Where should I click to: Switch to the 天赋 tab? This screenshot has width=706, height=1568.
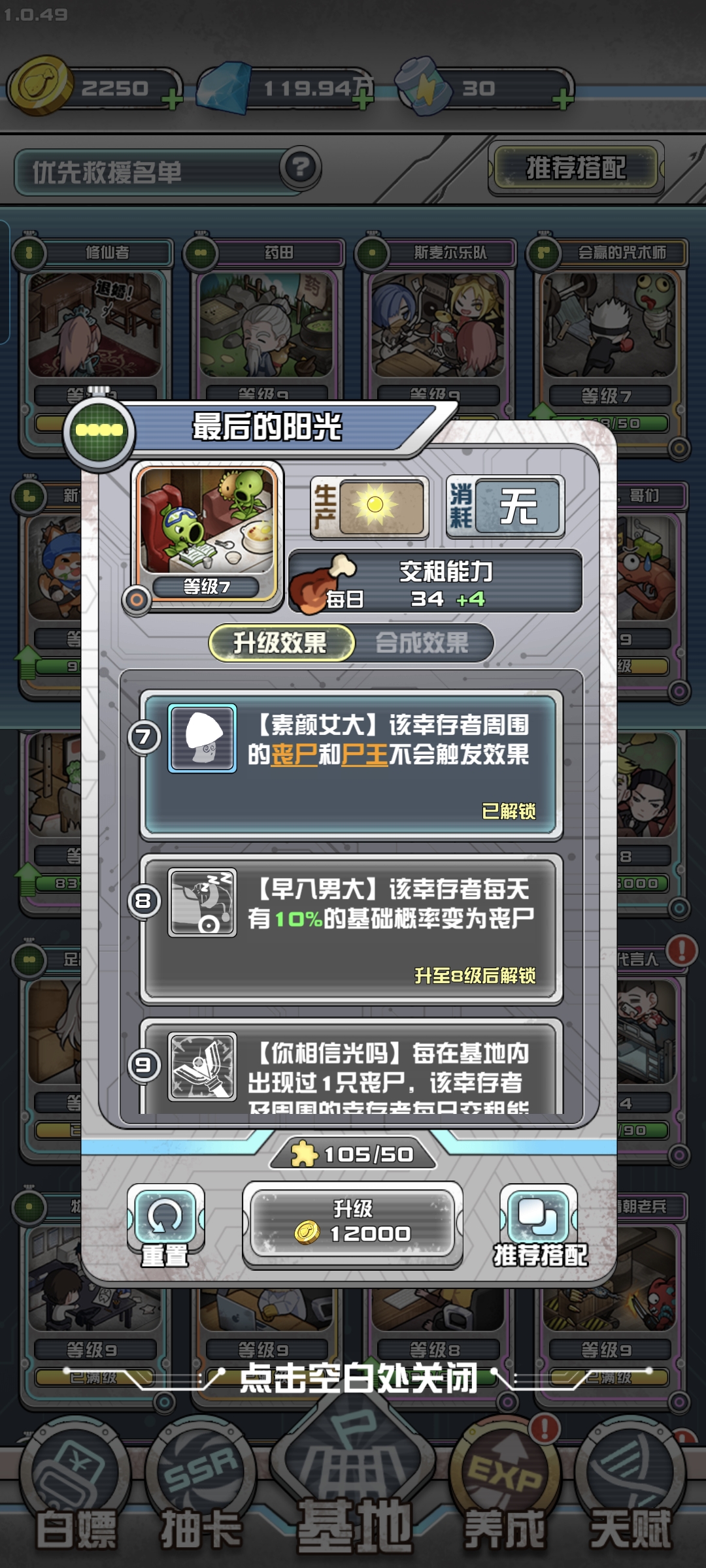[630, 1491]
